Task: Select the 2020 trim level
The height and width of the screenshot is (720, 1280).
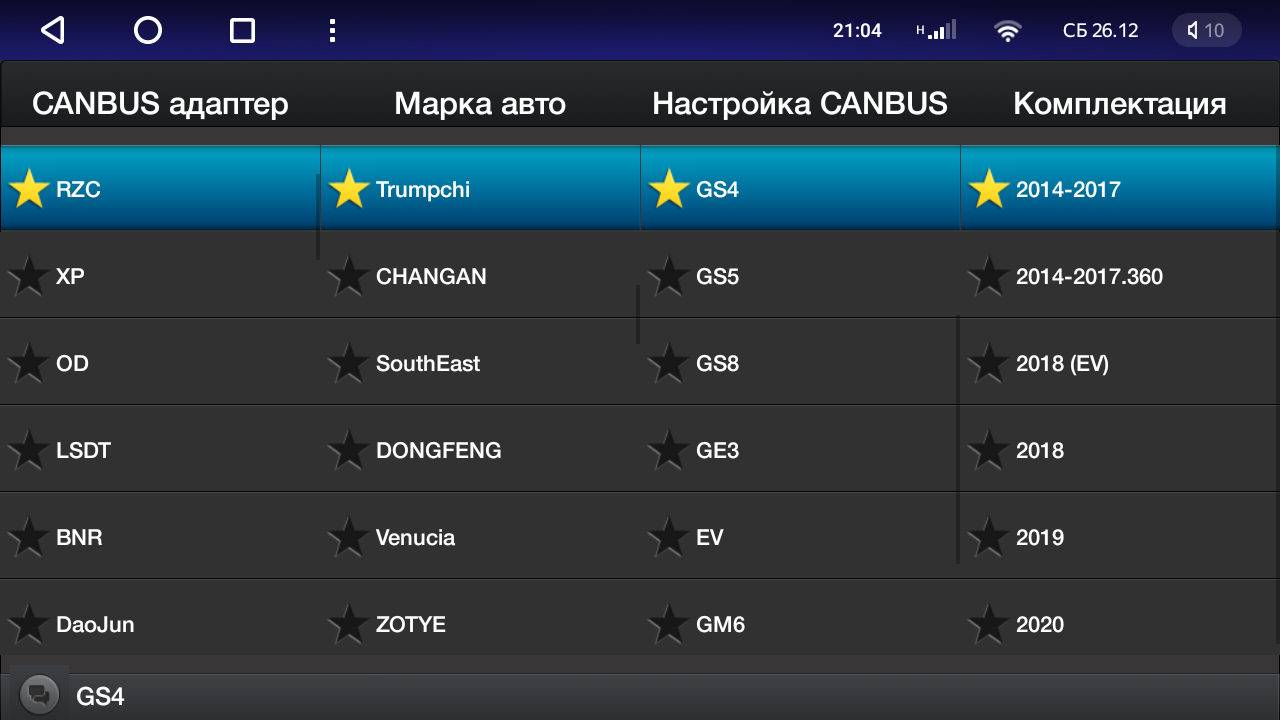Action: tap(1118, 624)
